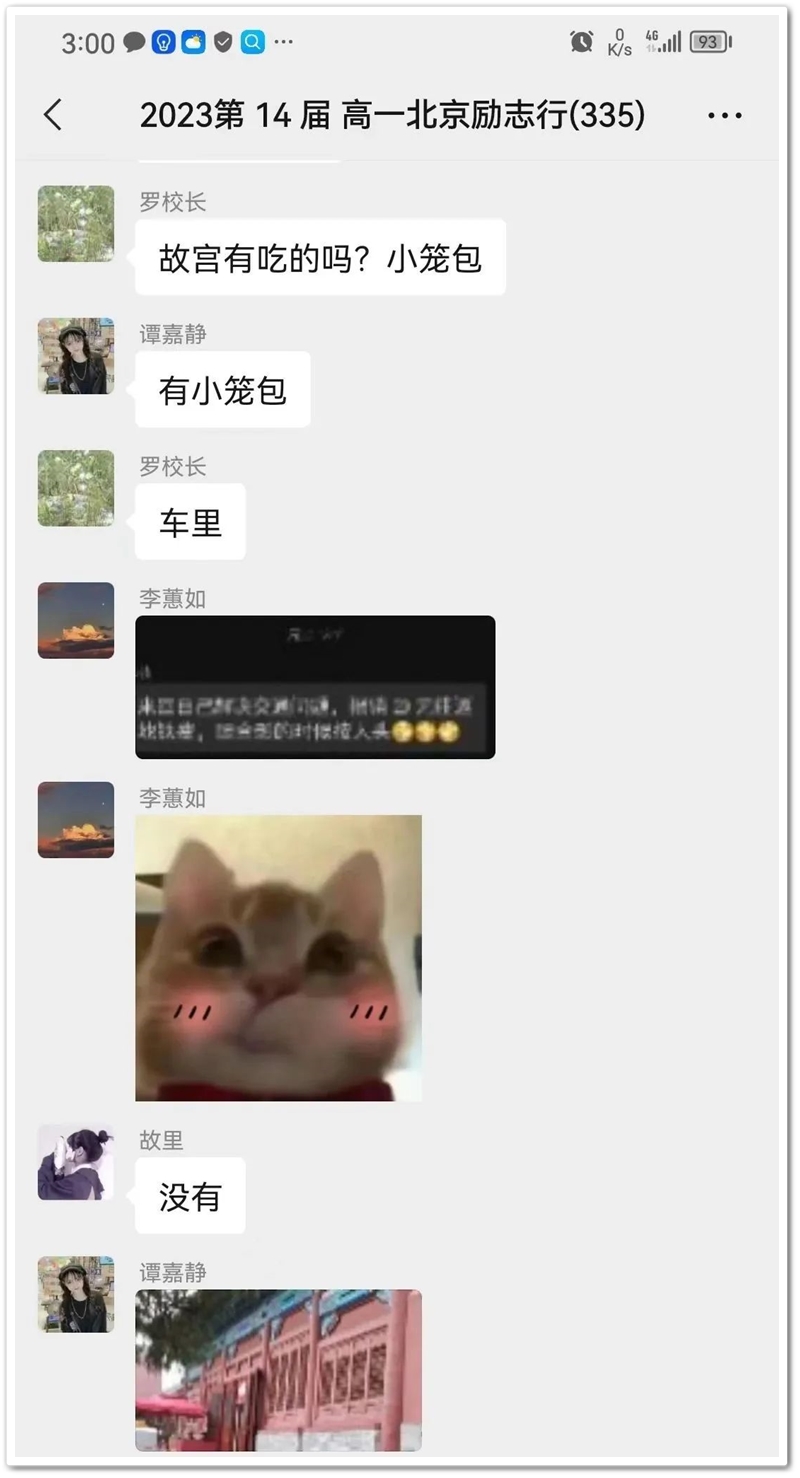View 谭嘉静's photo of the red building
Image resolution: width=800 pixels, height=1478 pixels.
click(x=278, y=1370)
